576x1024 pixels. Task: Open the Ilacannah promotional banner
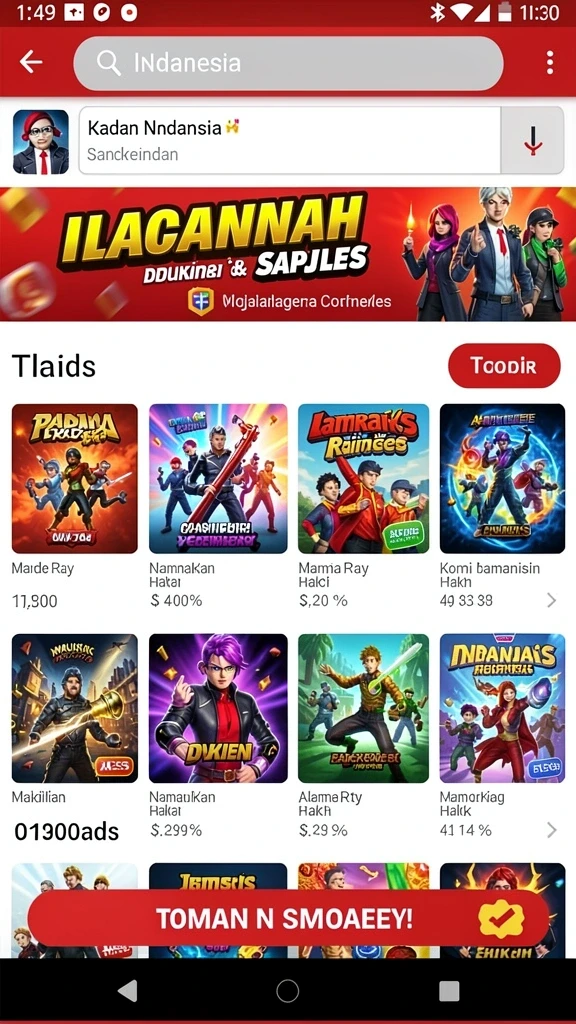(x=288, y=254)
